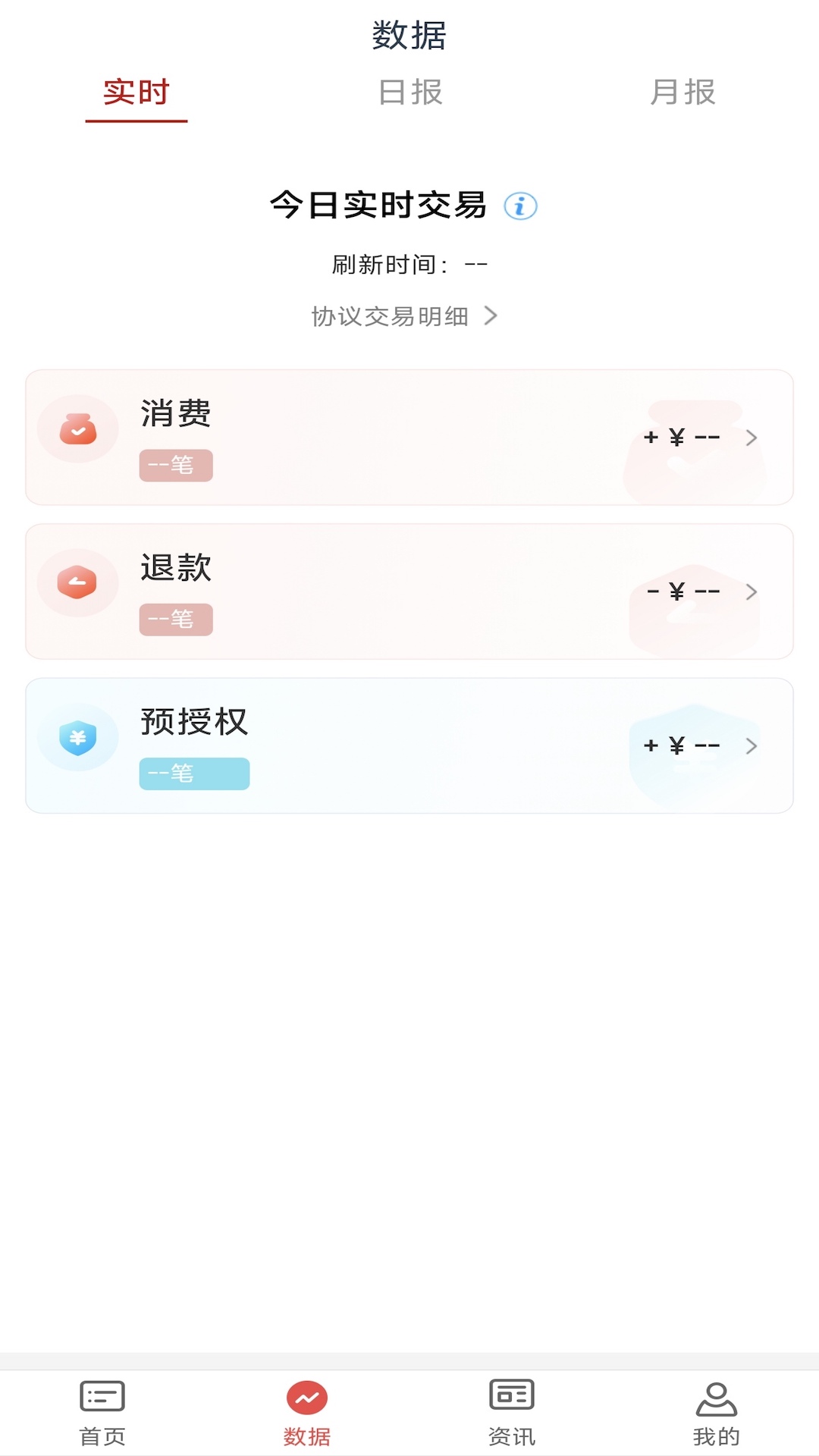819x1456 pixels.
Task: Expand the 预授权 card details chevron
Action: [x=752, y=745]
